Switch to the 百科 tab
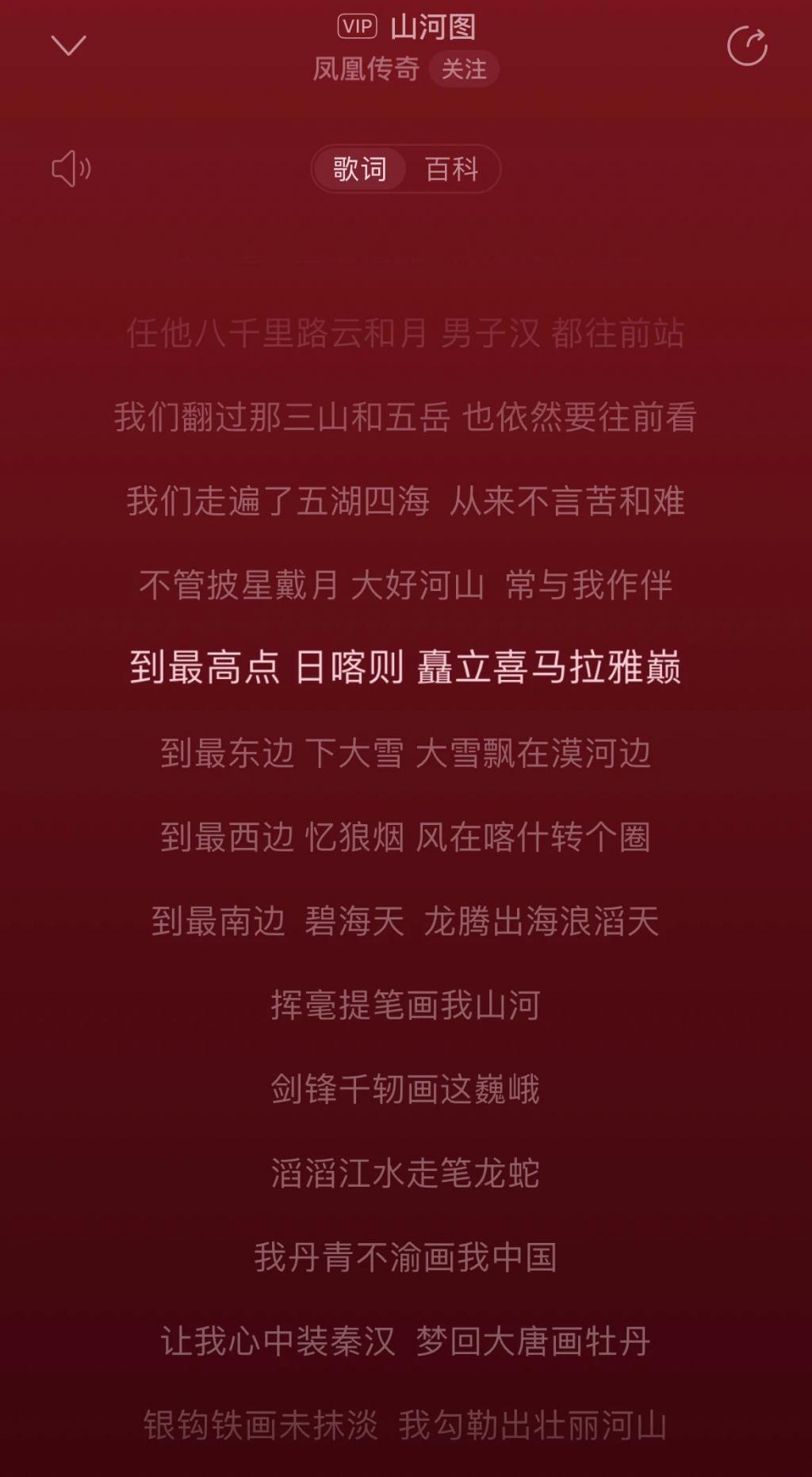 tap(451, 168)
